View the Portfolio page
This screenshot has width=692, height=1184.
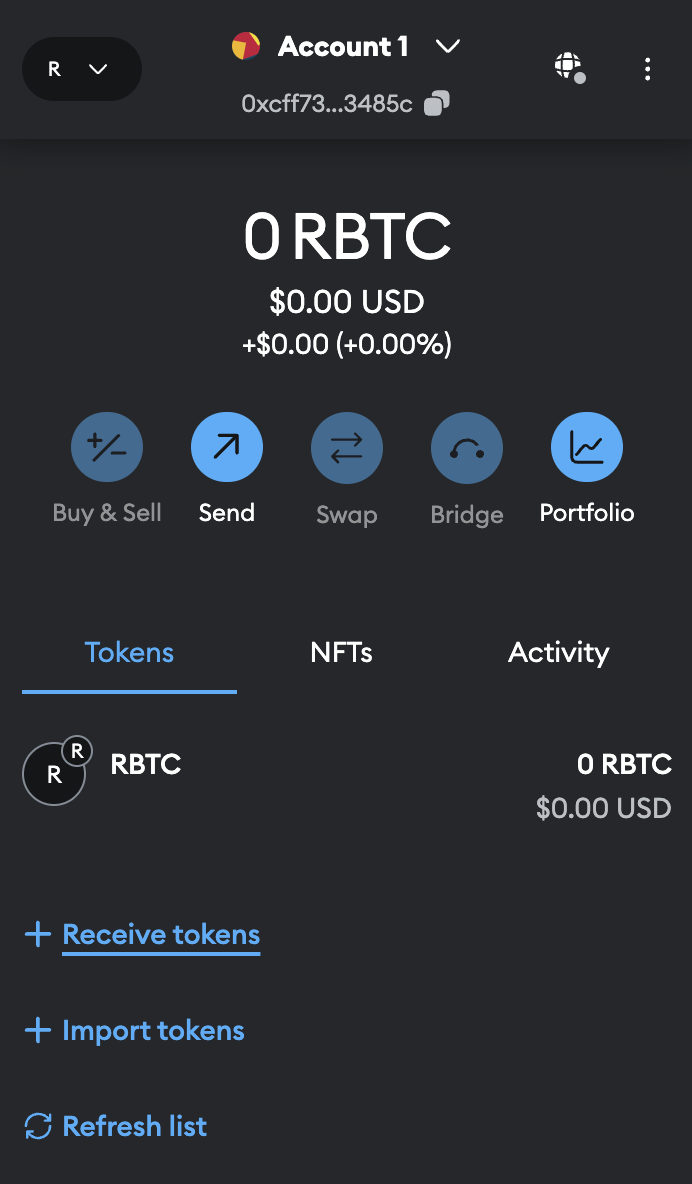point(587,447)
